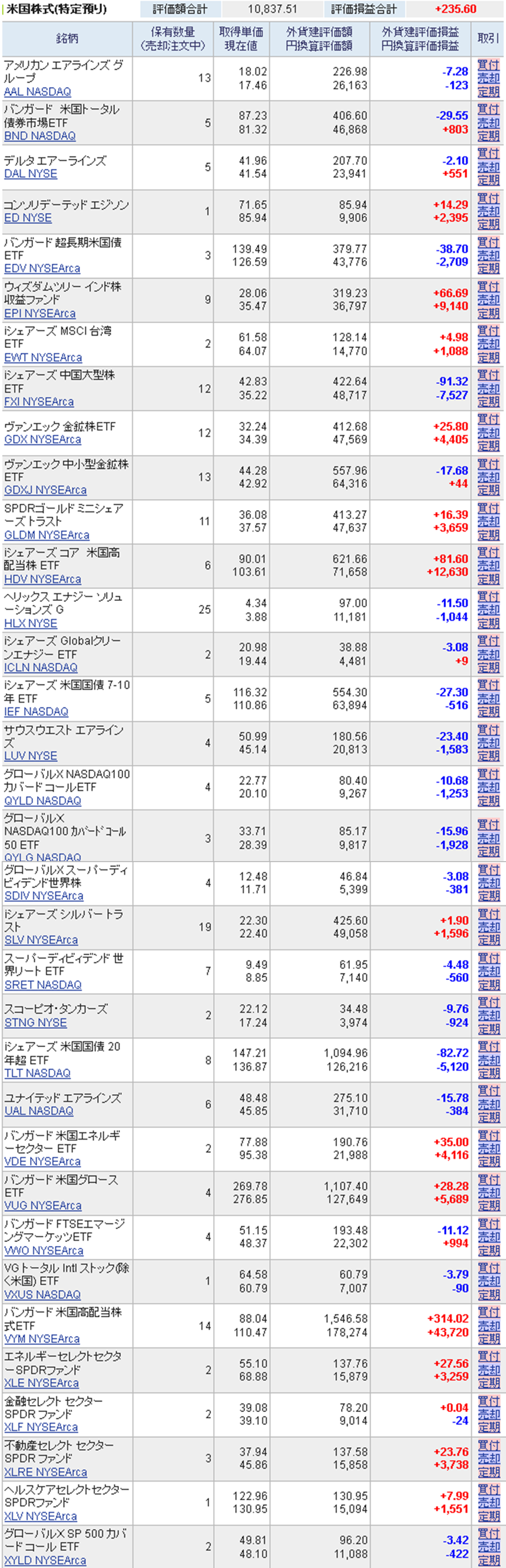Tap 定期 link for EDV row

[488, 269]
